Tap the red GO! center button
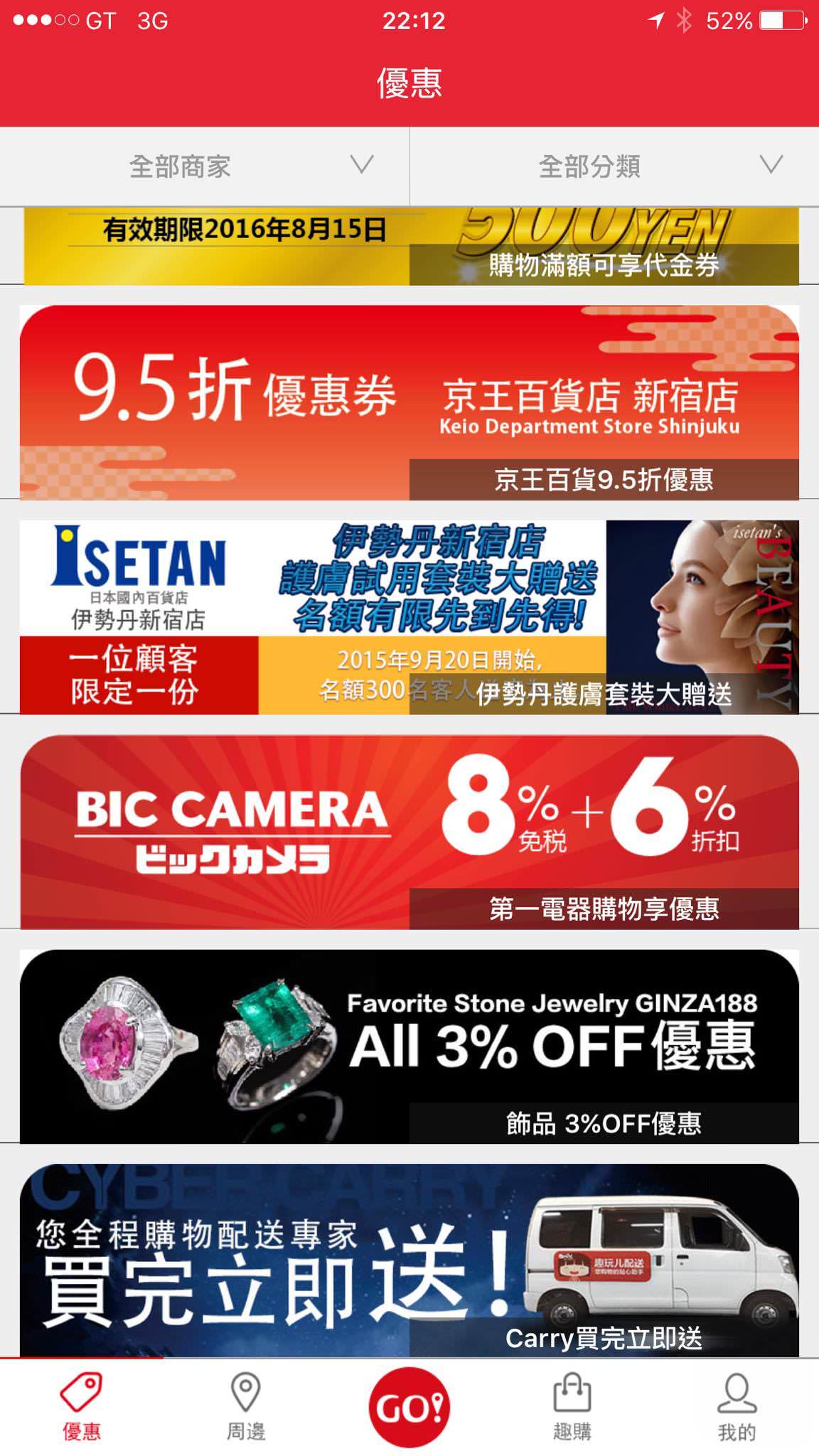This screenshot has height=1456, width=819. pos(409,1408)
